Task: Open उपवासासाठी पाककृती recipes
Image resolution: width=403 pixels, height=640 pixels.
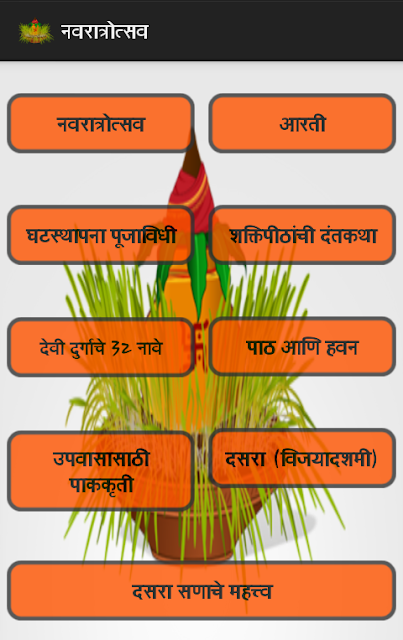Action: coord(100,471)
